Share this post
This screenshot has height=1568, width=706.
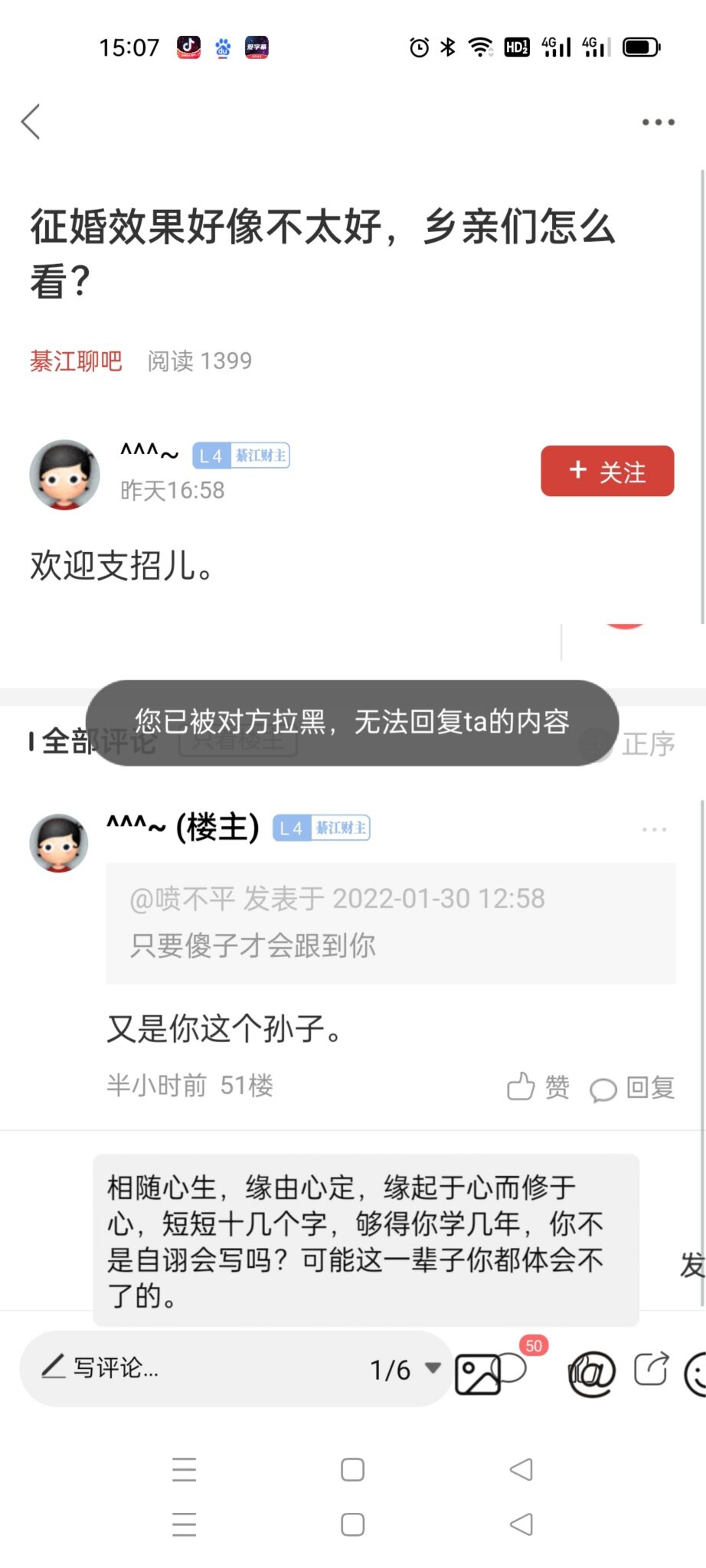tap(652, 1369)
